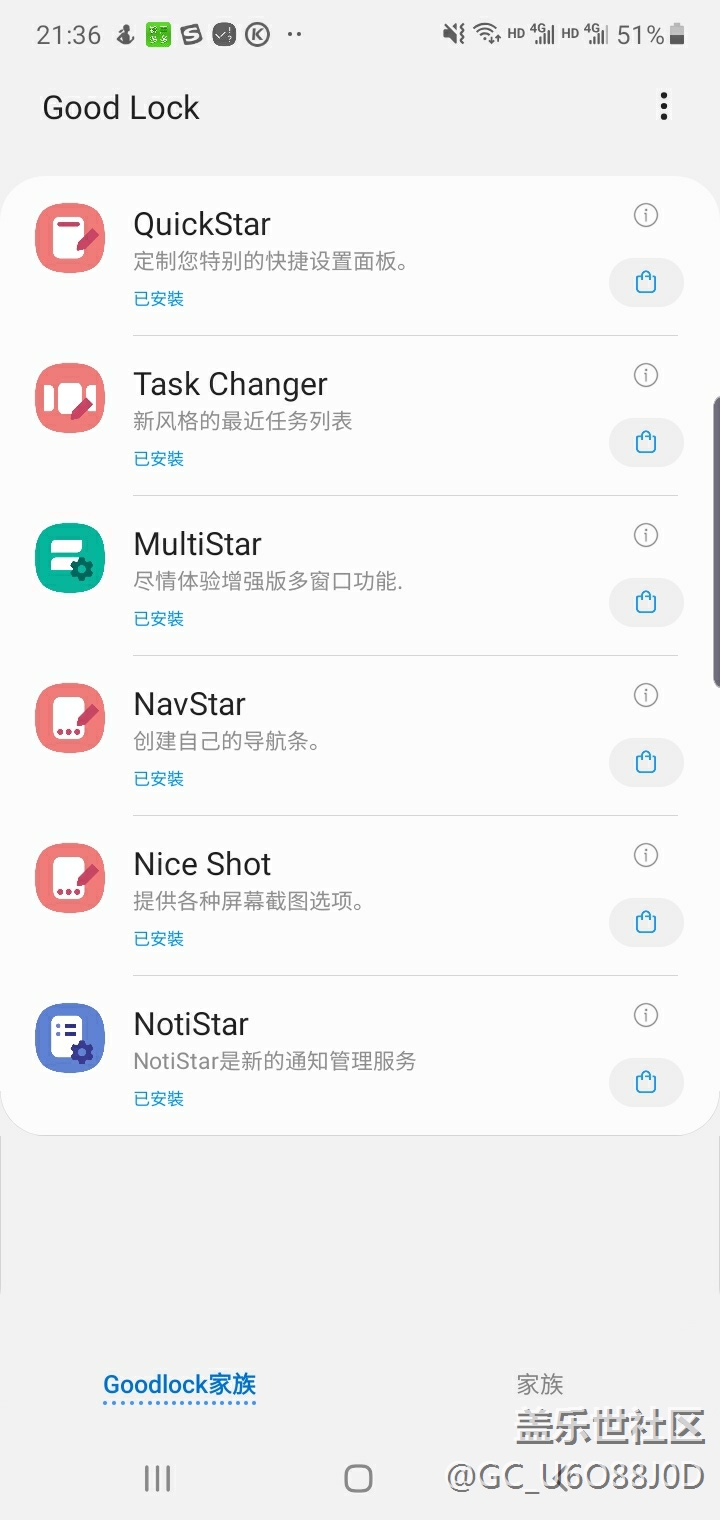Open store page for Task Changer

click(646, 443)
